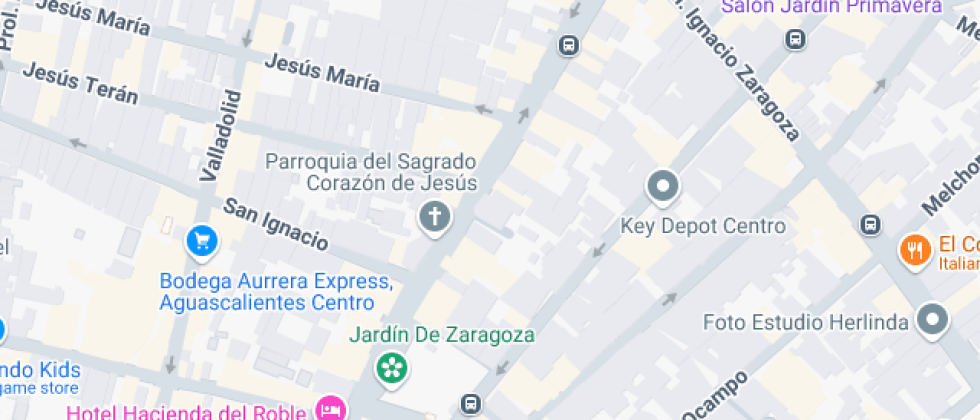Open the Jardín De Zaragoza park pin
This screenshot has width=980, height=420.
(392, 369)
